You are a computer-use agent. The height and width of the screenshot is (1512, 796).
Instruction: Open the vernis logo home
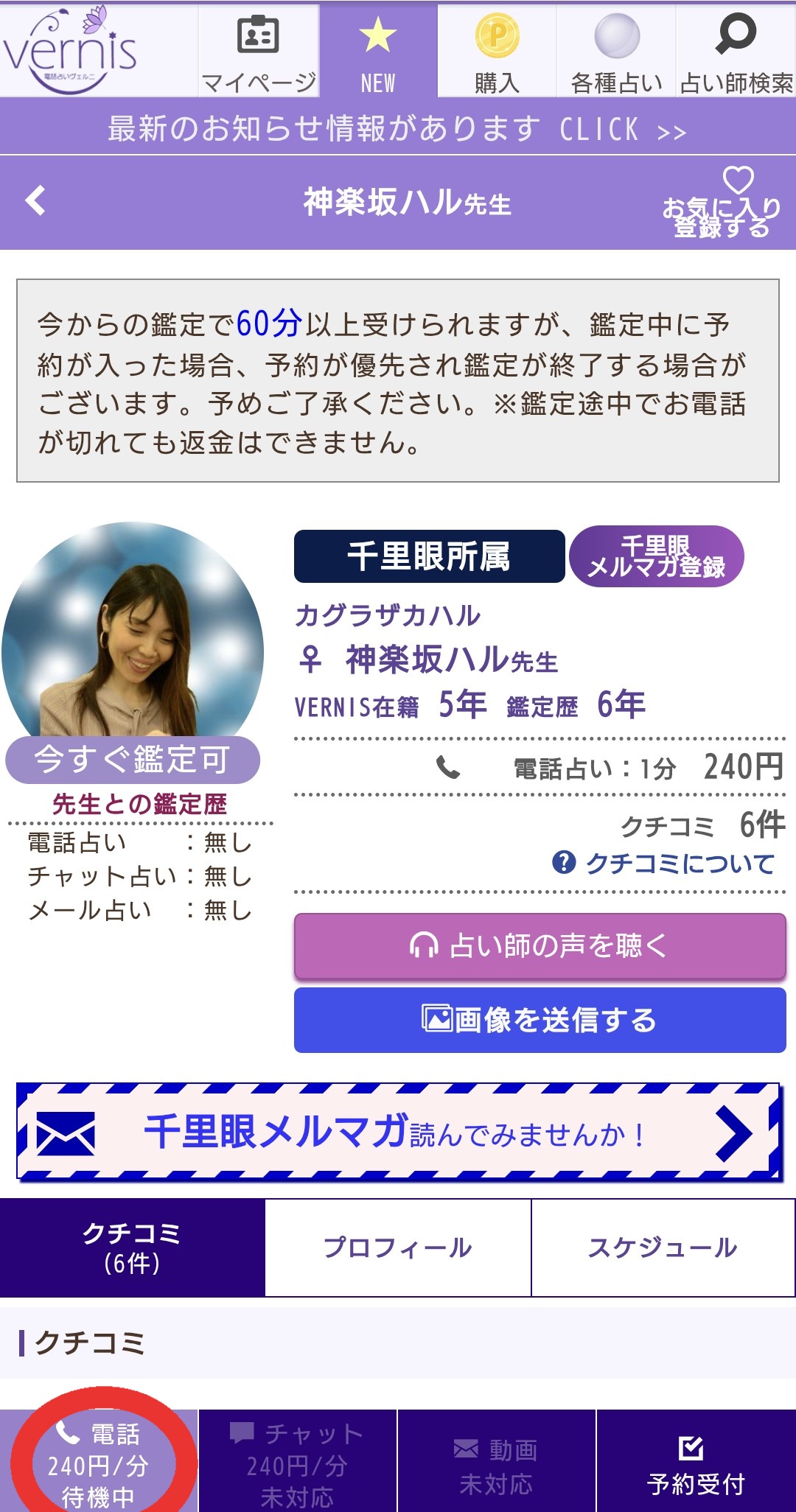point(71,50)
